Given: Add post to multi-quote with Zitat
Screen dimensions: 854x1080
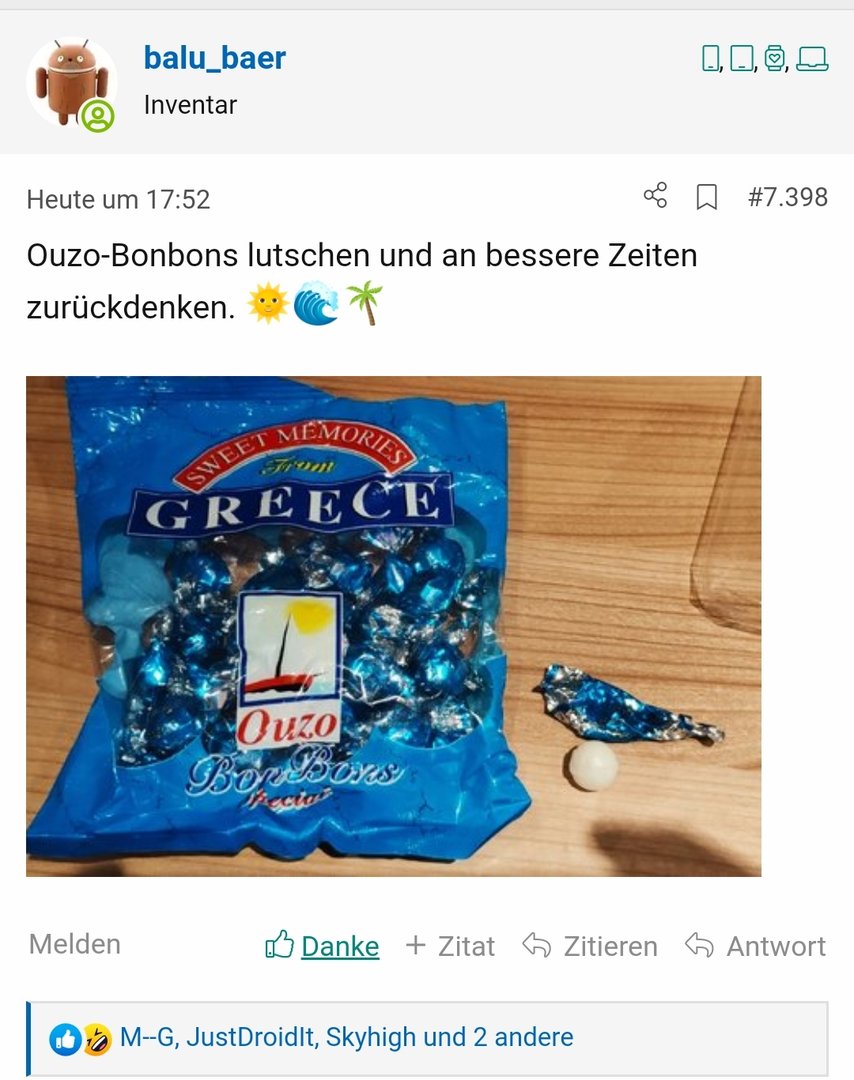Looking at the screenshot, I should pos(450,946).
